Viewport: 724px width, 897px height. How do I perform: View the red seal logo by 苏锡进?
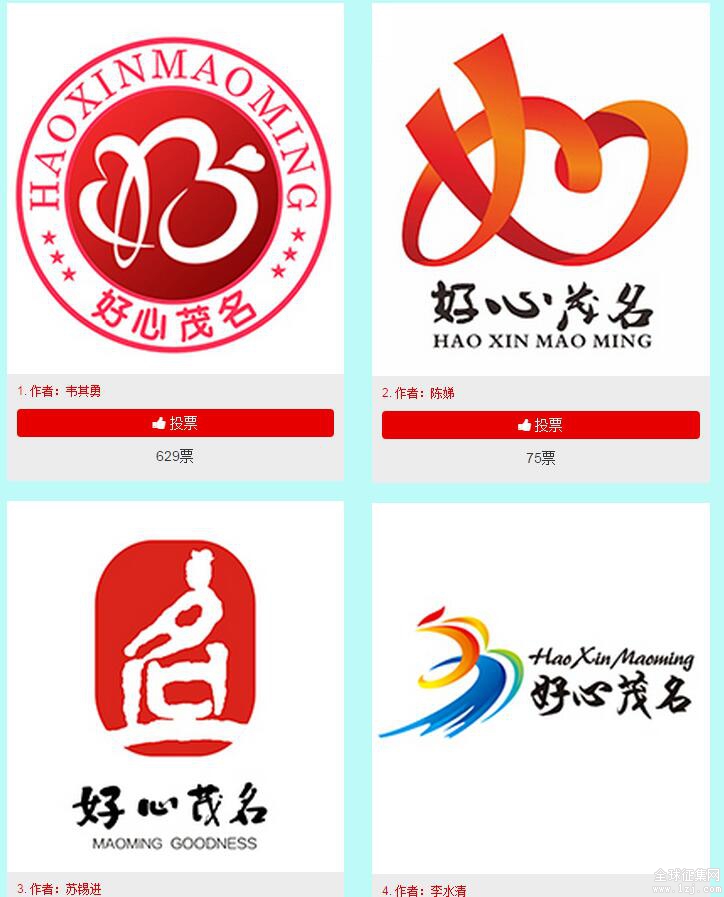coord(175,690)
